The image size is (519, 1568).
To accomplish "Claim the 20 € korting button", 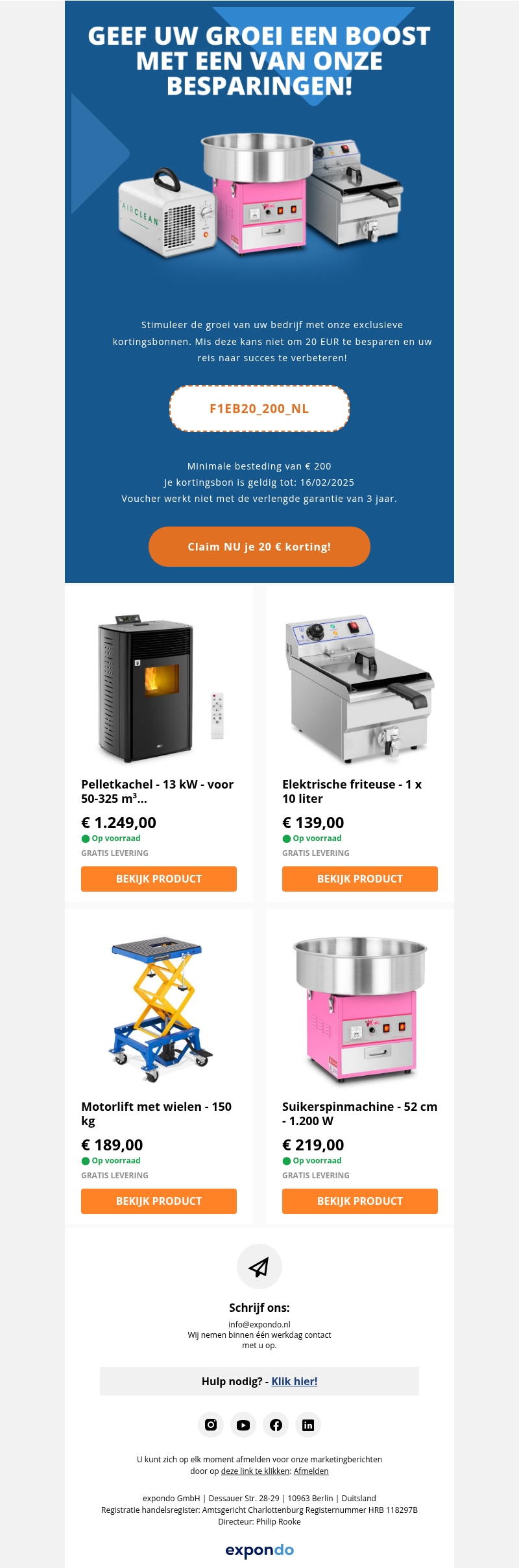I will pyautogui.click(x=259, y=547).
